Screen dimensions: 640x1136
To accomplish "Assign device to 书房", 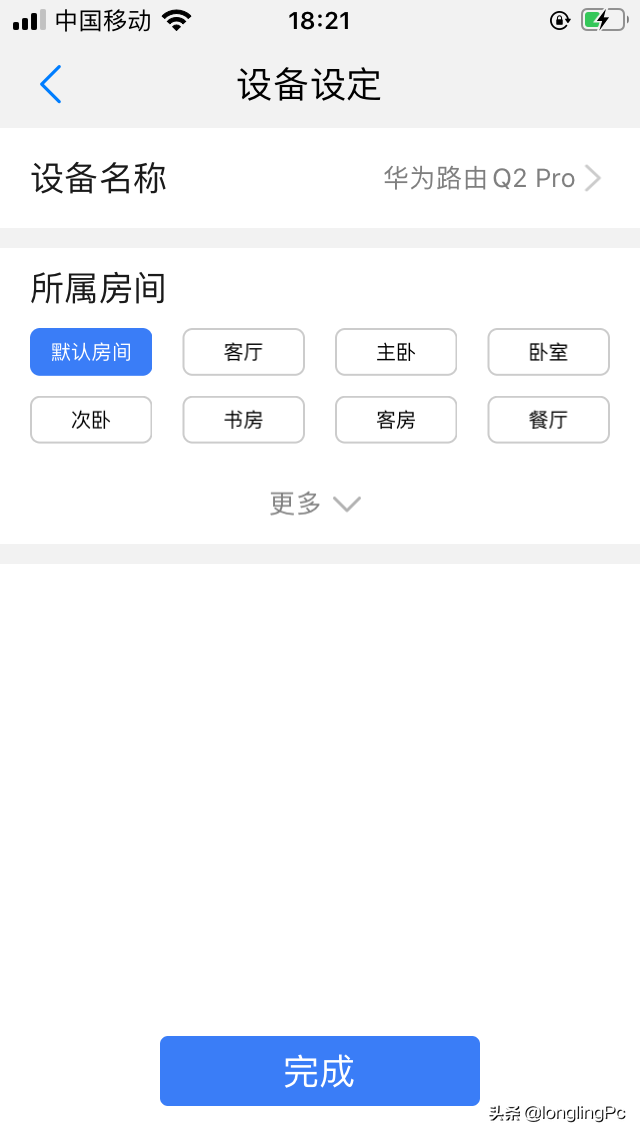I will click(244, 419).
